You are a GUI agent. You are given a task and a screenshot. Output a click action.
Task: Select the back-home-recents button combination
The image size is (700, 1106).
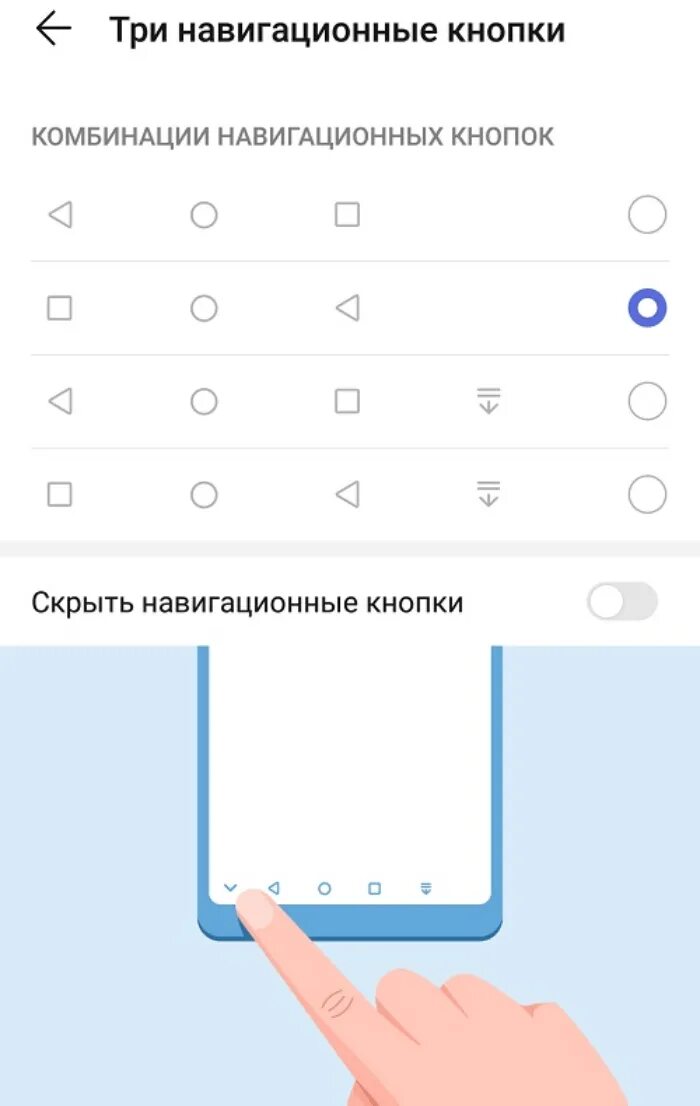(x=646, y=215)
